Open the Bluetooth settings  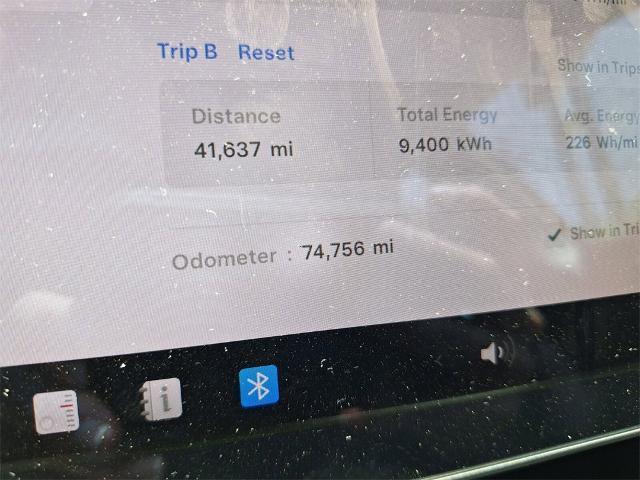point(259,385)
